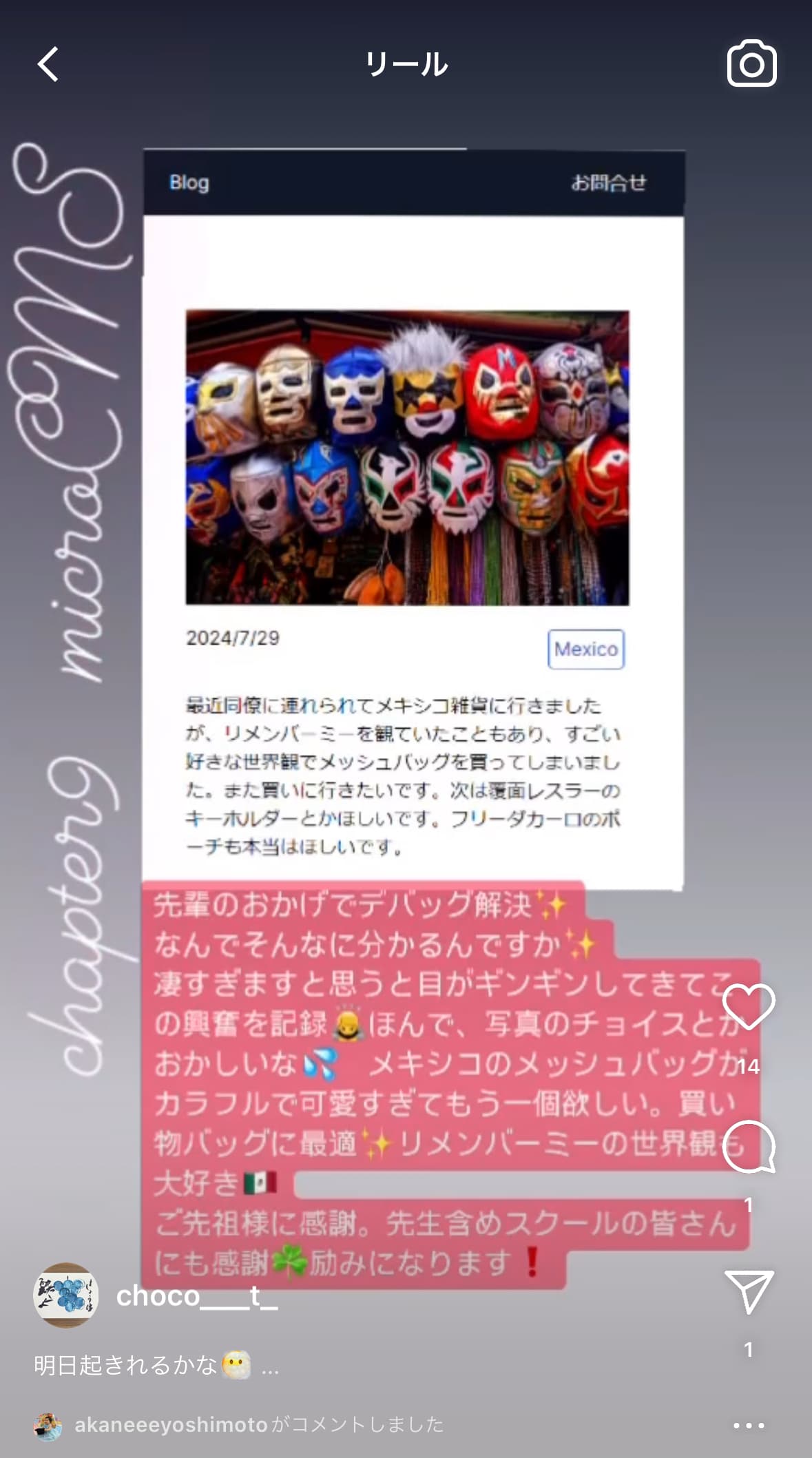Like this reel with the heart icon
The width and height of the screenshot is (812, 1458).
[x=749, y=1007]
